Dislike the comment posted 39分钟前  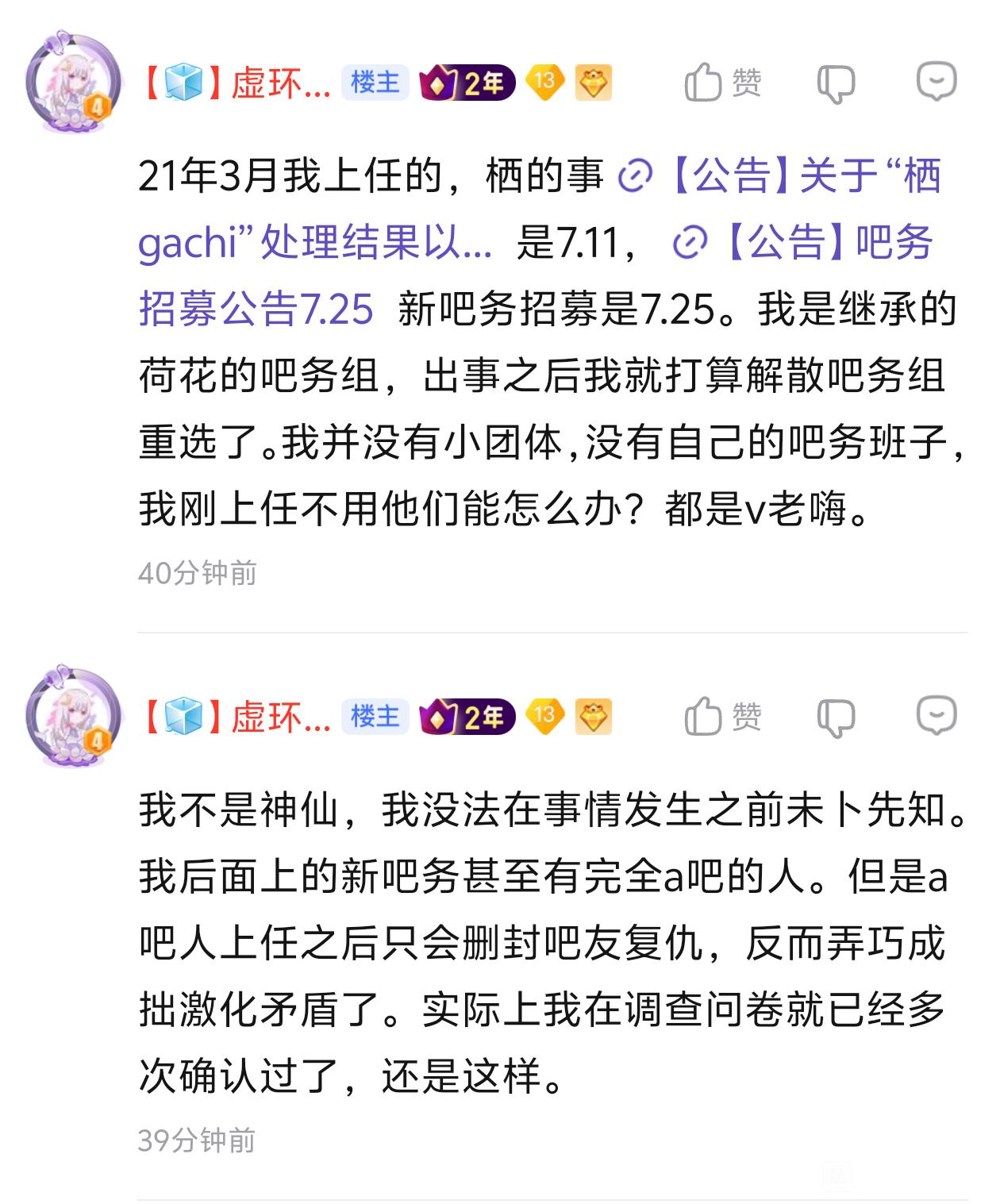click(x=836, y=717)
